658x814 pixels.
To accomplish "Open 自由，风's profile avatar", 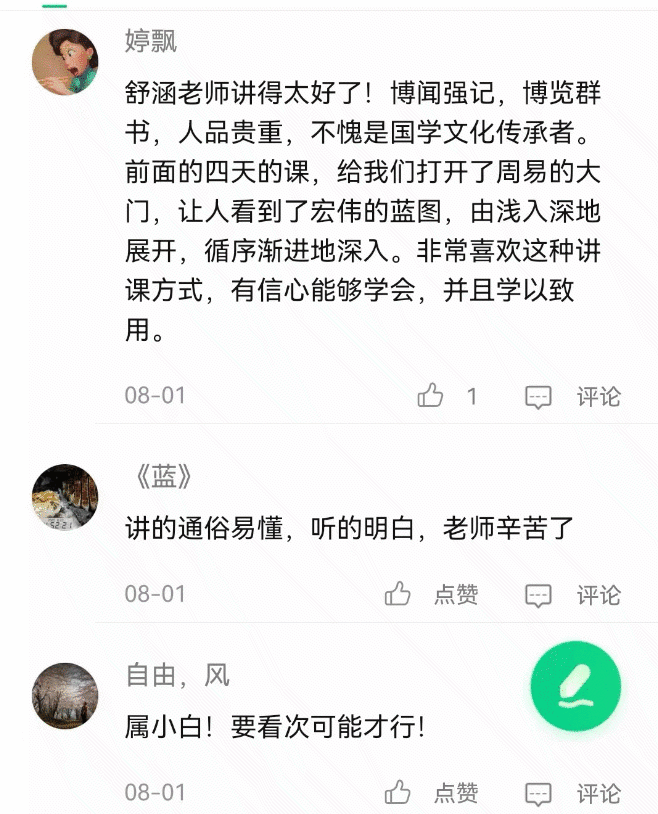I will coord(65,694).
